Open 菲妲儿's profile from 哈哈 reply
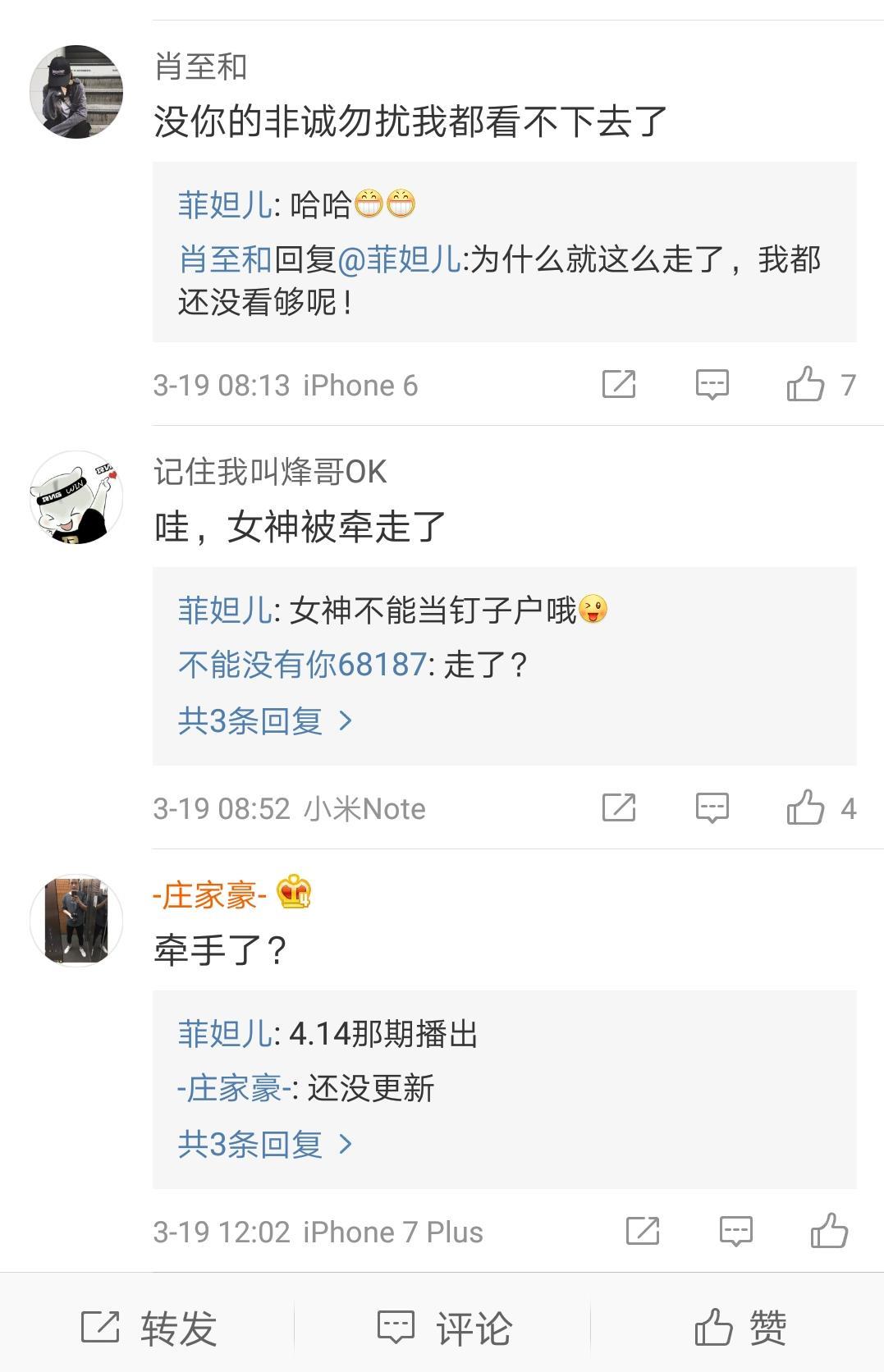 tap(225, 205)
